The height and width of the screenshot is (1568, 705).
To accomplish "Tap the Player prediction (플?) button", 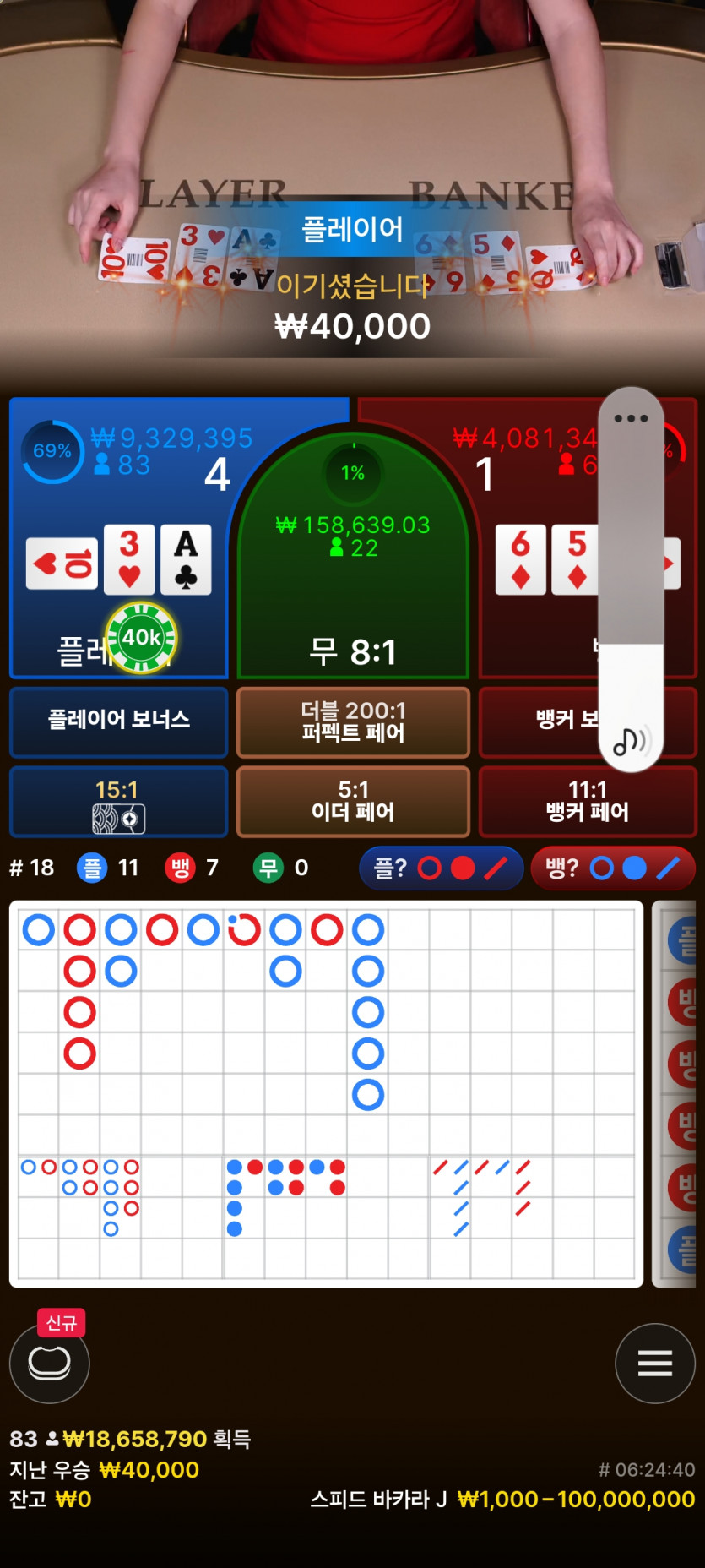I will [x=441, y=868].
